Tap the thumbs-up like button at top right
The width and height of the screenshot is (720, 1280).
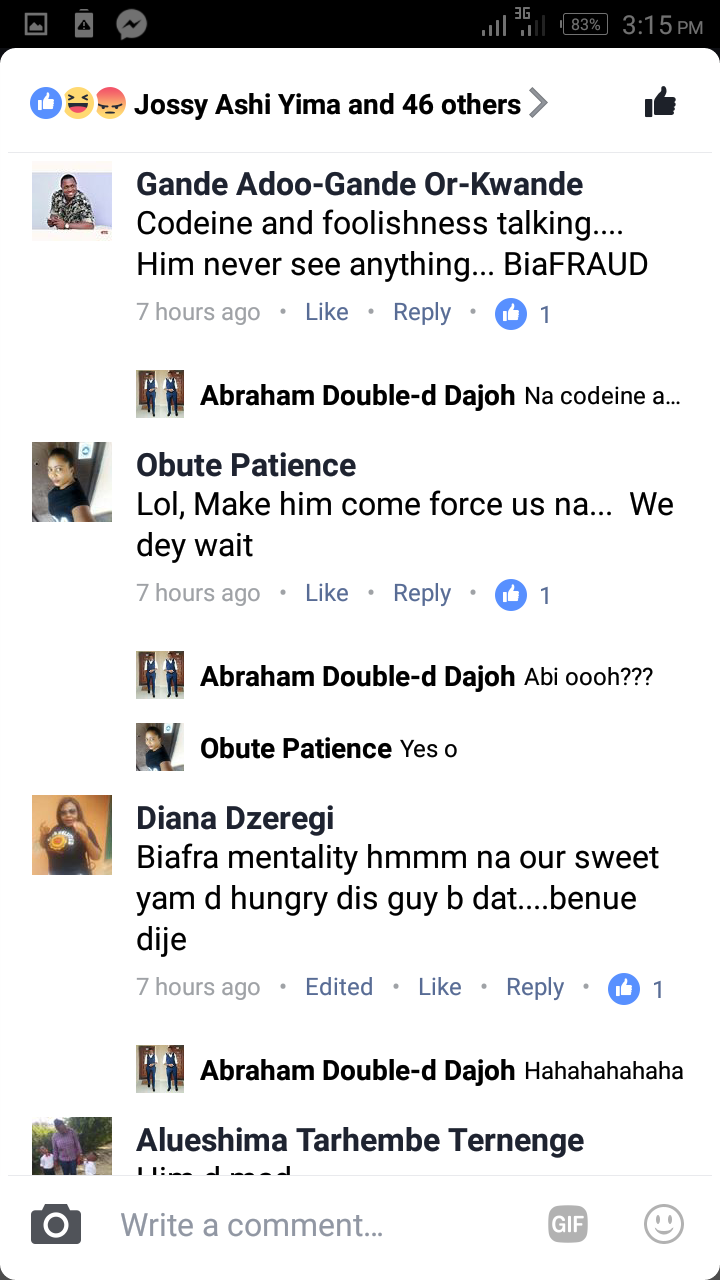pyautogui.click(x=660, y=102)
